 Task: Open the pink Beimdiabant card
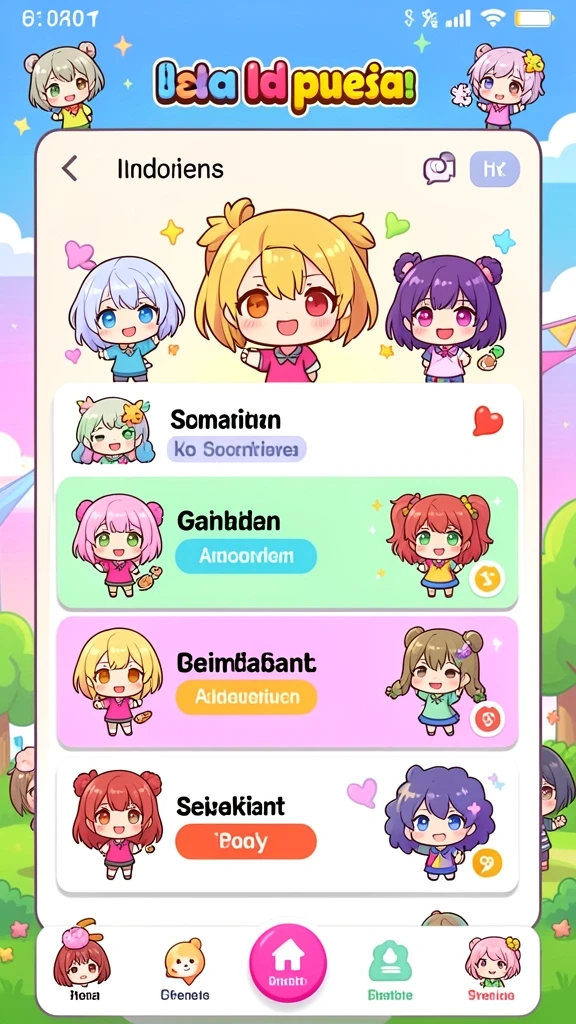288,681
